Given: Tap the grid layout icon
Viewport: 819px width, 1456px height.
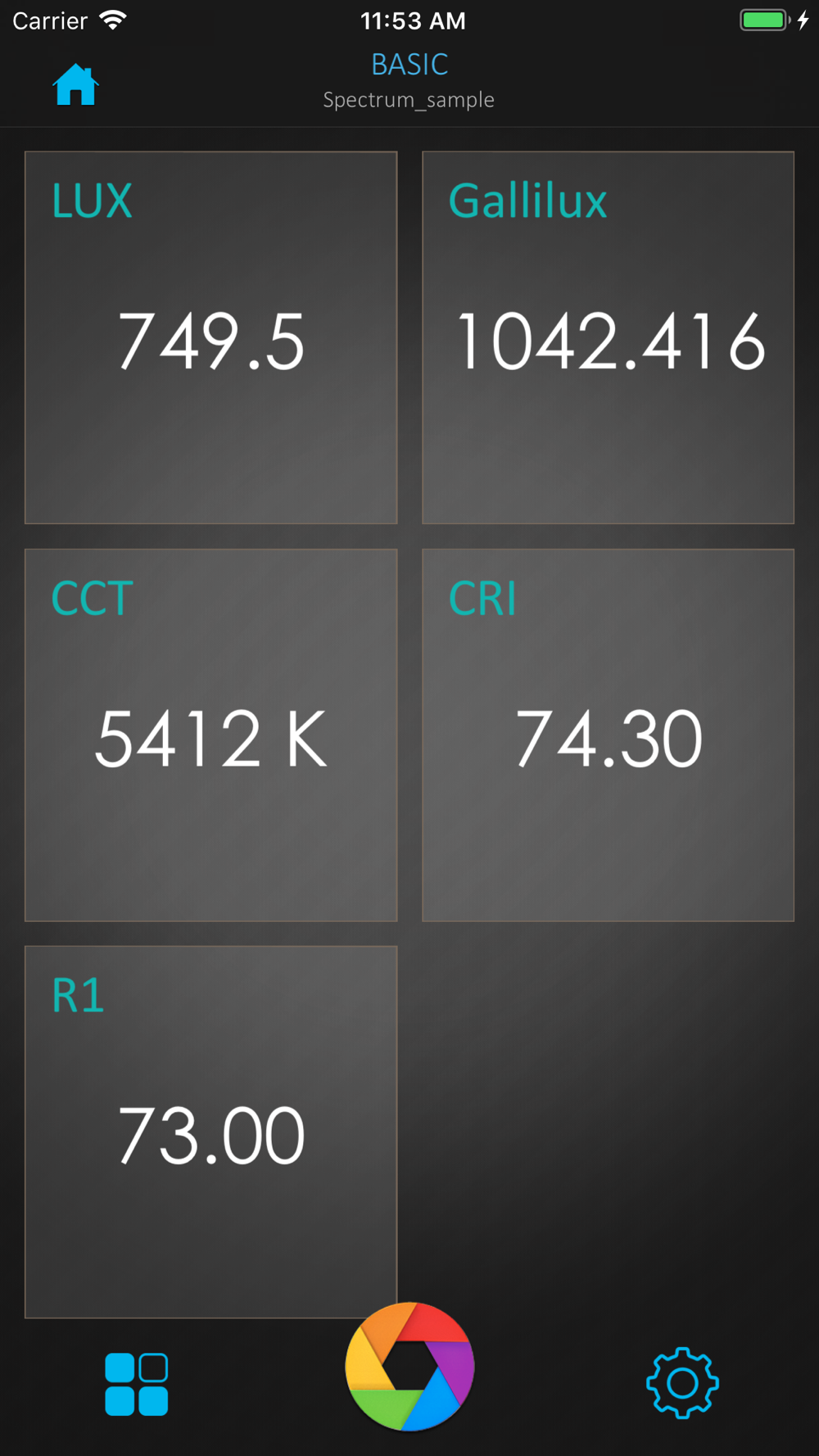Looking at the screenshot, I should pos(137,1384).
